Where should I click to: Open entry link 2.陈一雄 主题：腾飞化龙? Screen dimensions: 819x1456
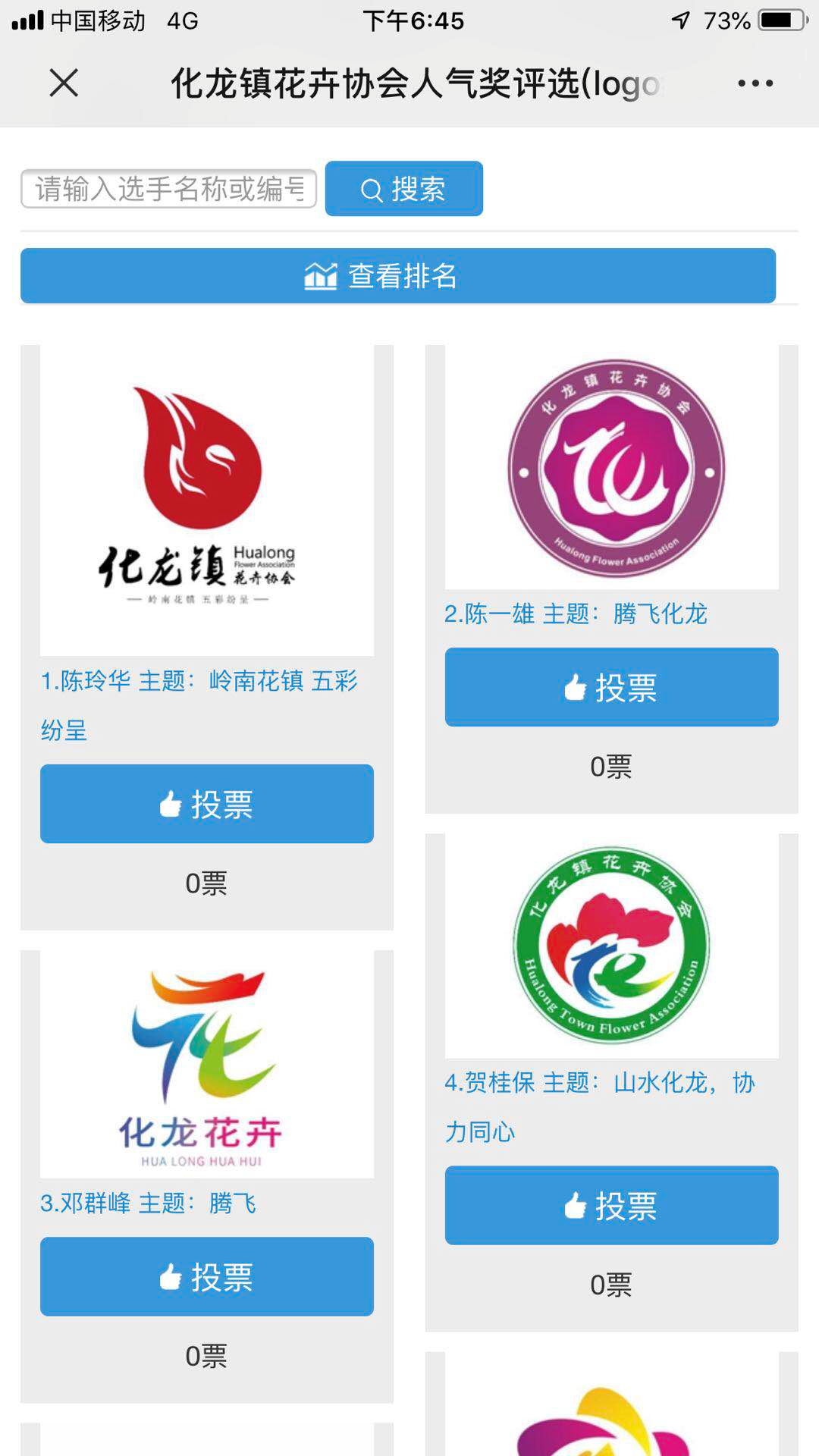(576, 613)
